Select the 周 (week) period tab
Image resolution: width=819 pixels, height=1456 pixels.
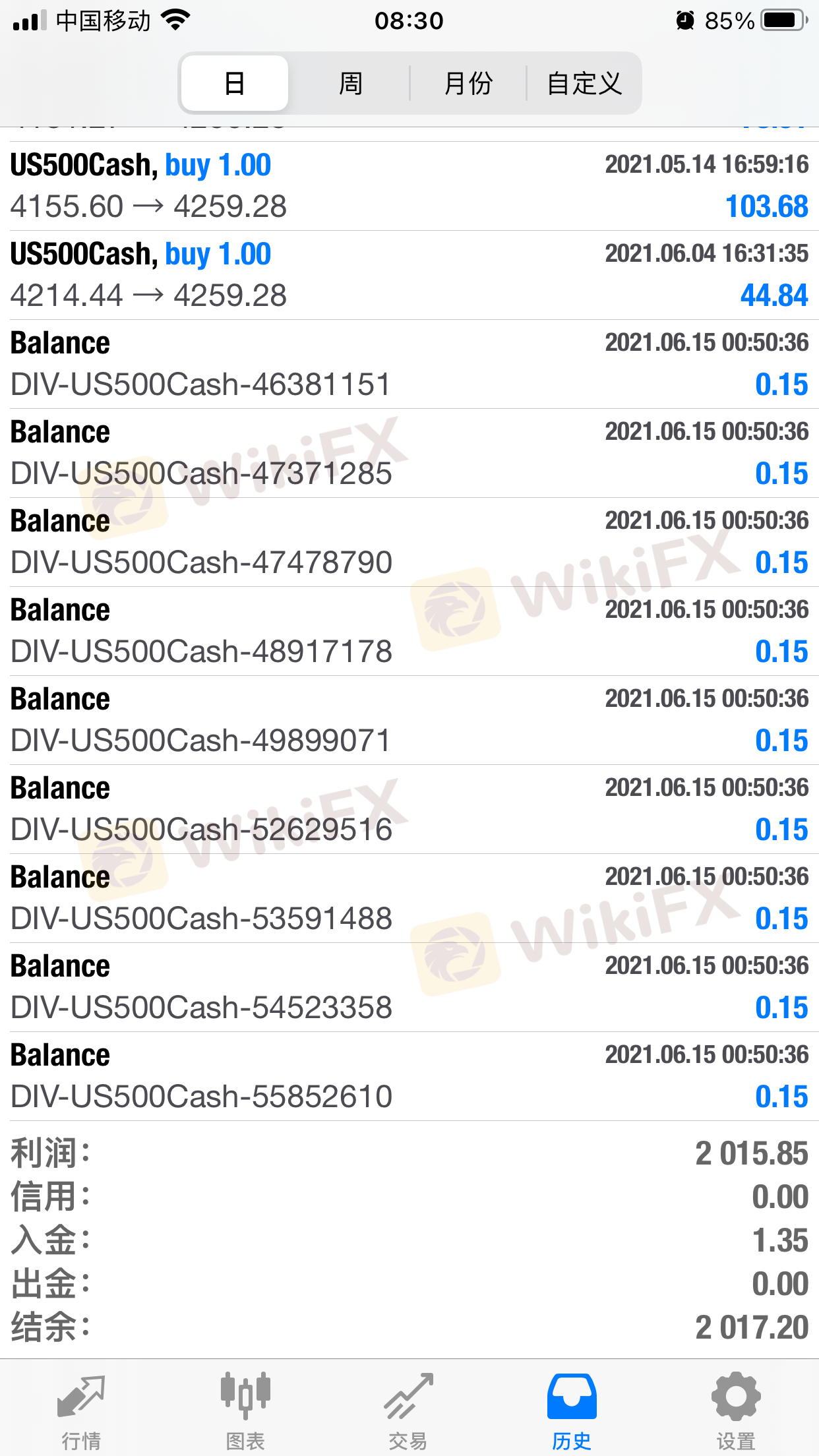pyautogui.click(x=350, y=84)
